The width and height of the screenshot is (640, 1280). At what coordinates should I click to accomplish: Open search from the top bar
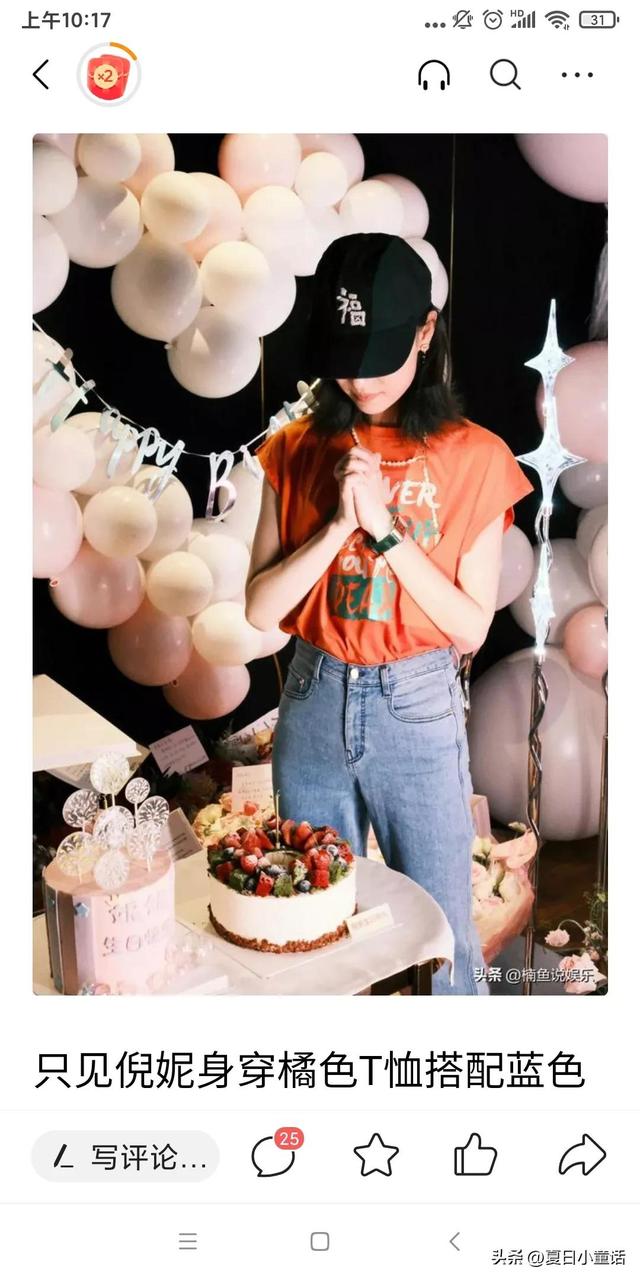coord(505,75)
